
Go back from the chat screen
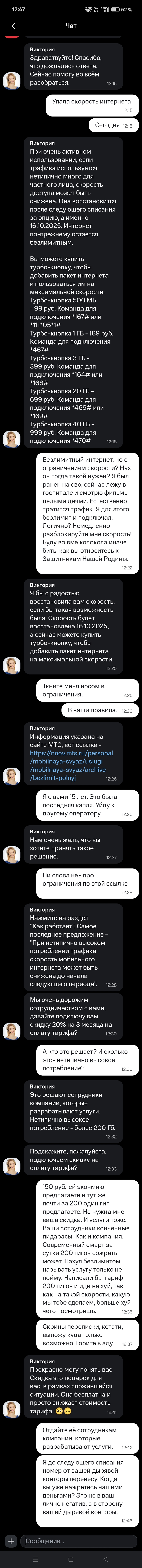coord(13,26)
